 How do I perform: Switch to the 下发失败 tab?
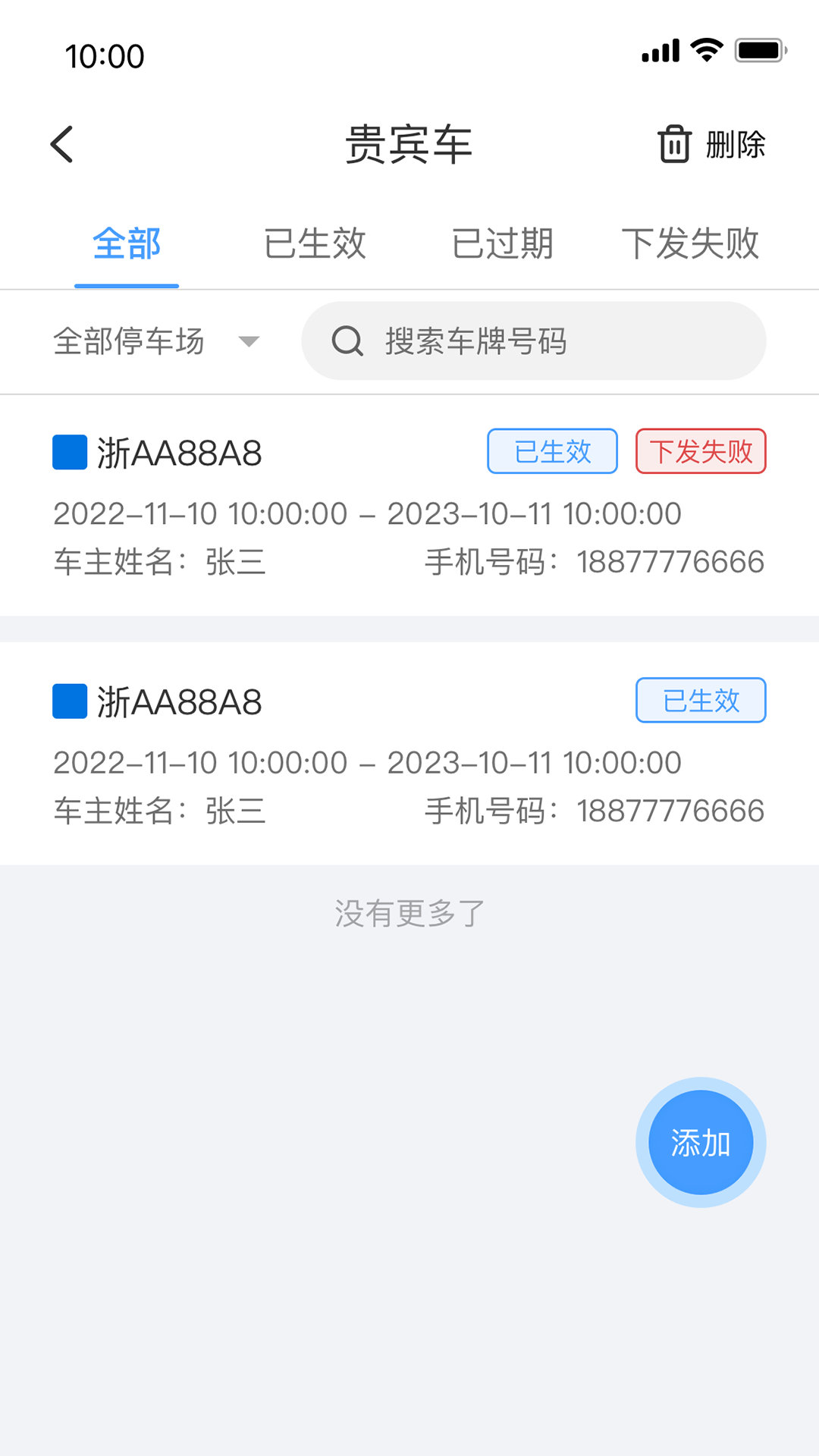pos(691,244)
